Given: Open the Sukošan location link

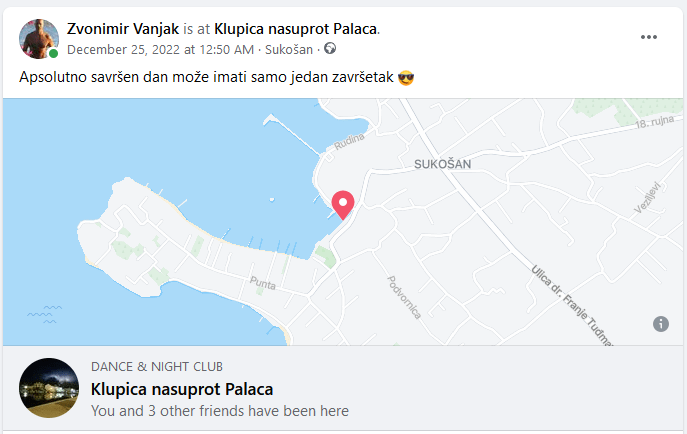Looking at the screenshot, I should [x=289, y=48].
